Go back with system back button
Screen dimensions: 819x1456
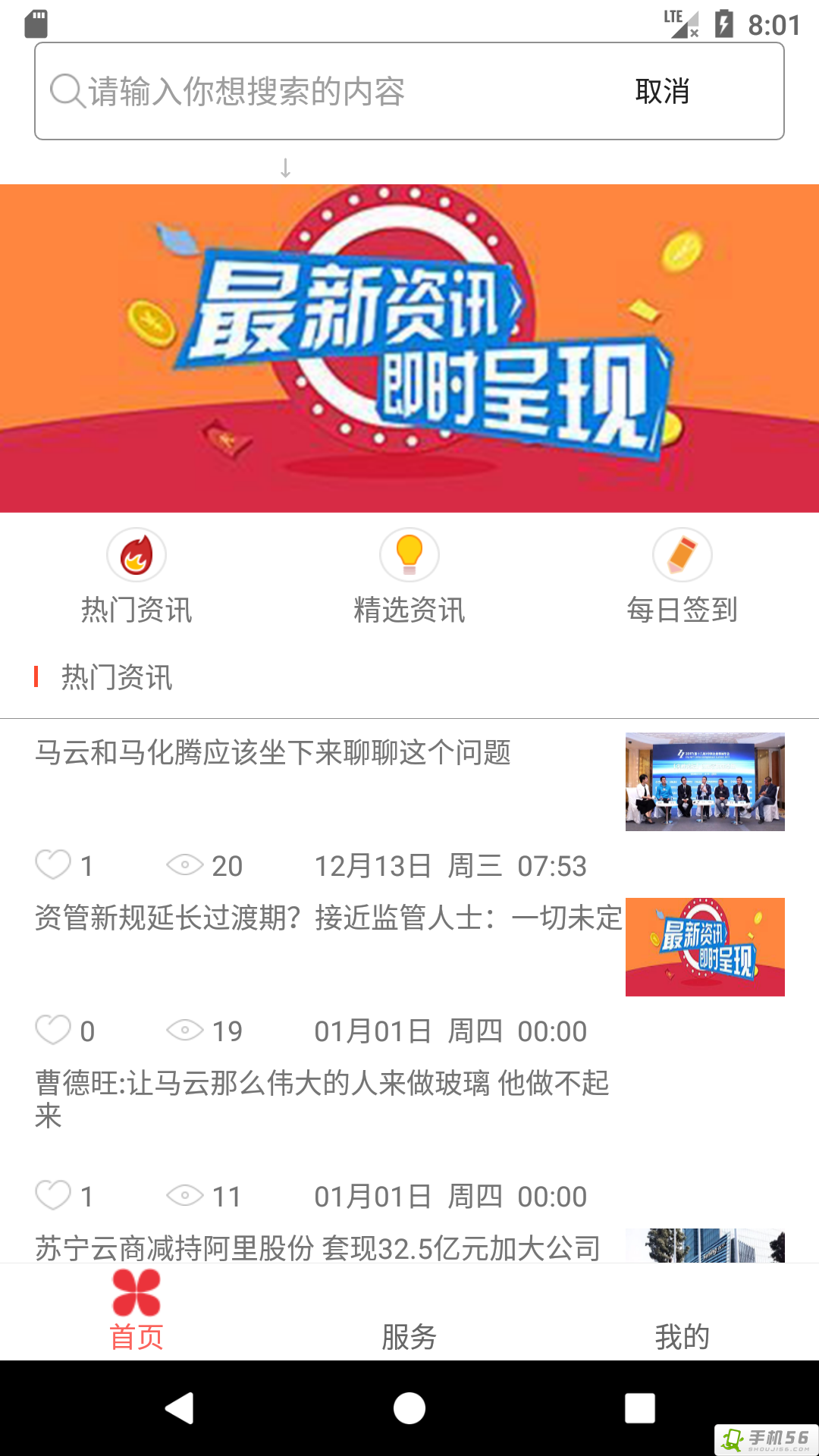[x=180, y=1408]
